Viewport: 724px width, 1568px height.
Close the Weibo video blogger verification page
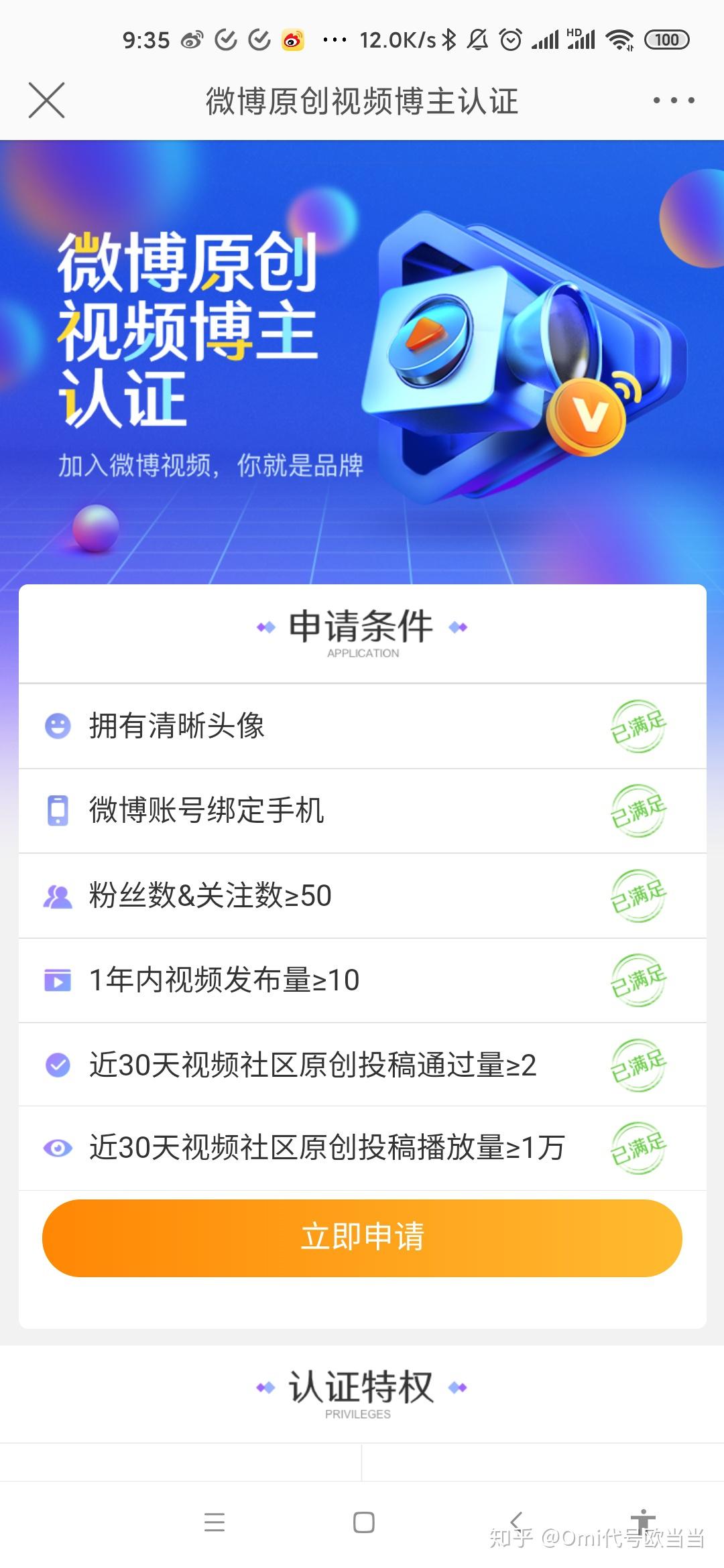(46, 101)
